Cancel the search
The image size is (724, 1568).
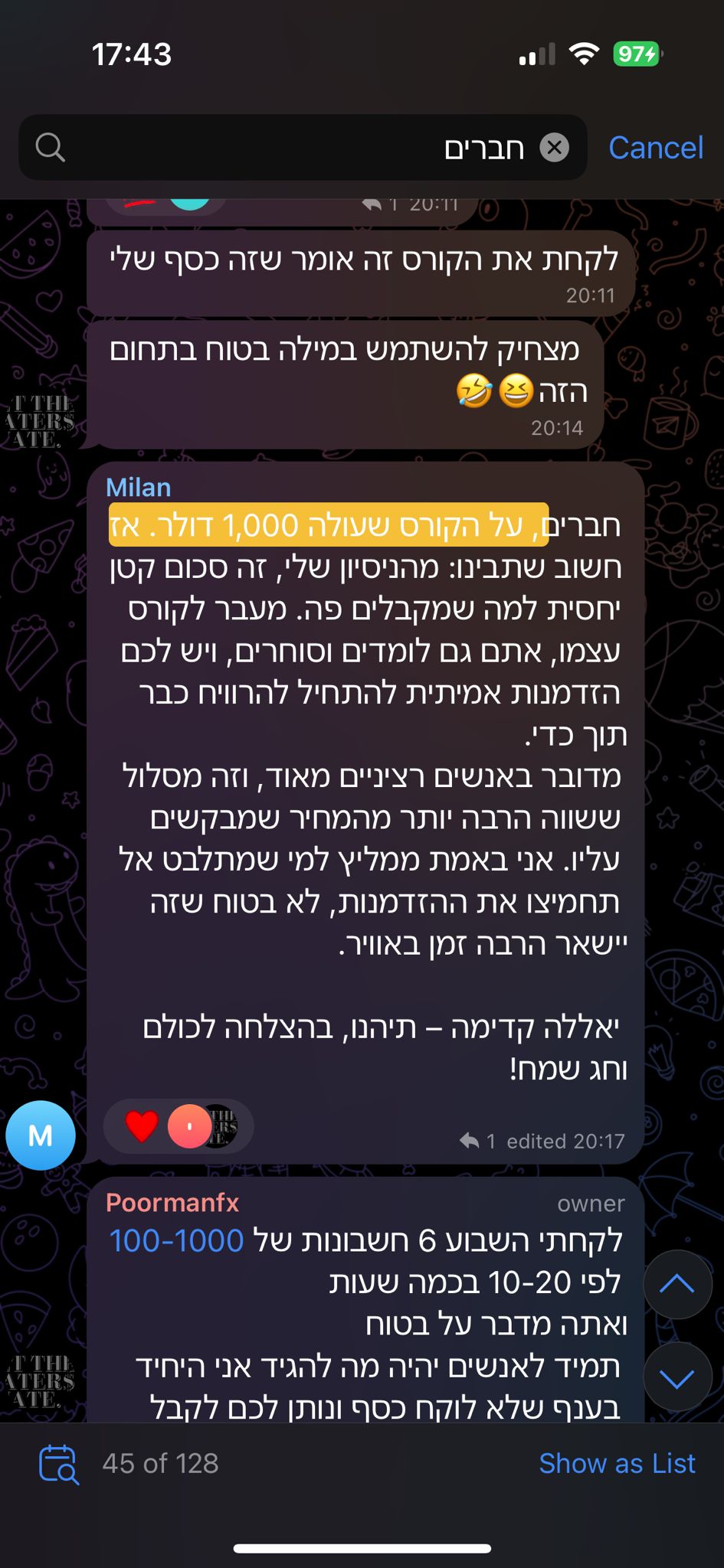click(655, 148)
